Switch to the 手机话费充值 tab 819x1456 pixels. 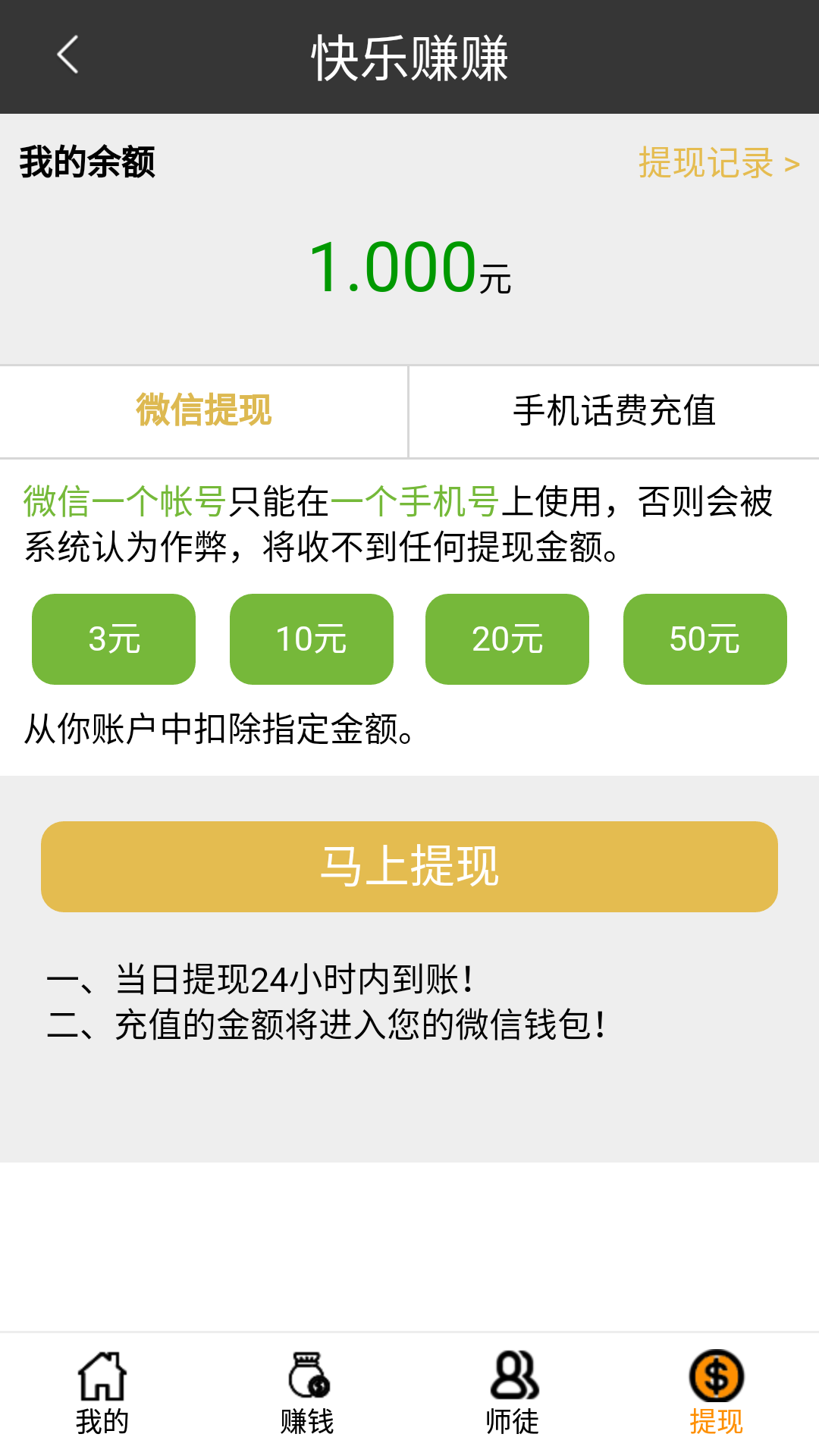pyautogui.click(x=614, y=411)
